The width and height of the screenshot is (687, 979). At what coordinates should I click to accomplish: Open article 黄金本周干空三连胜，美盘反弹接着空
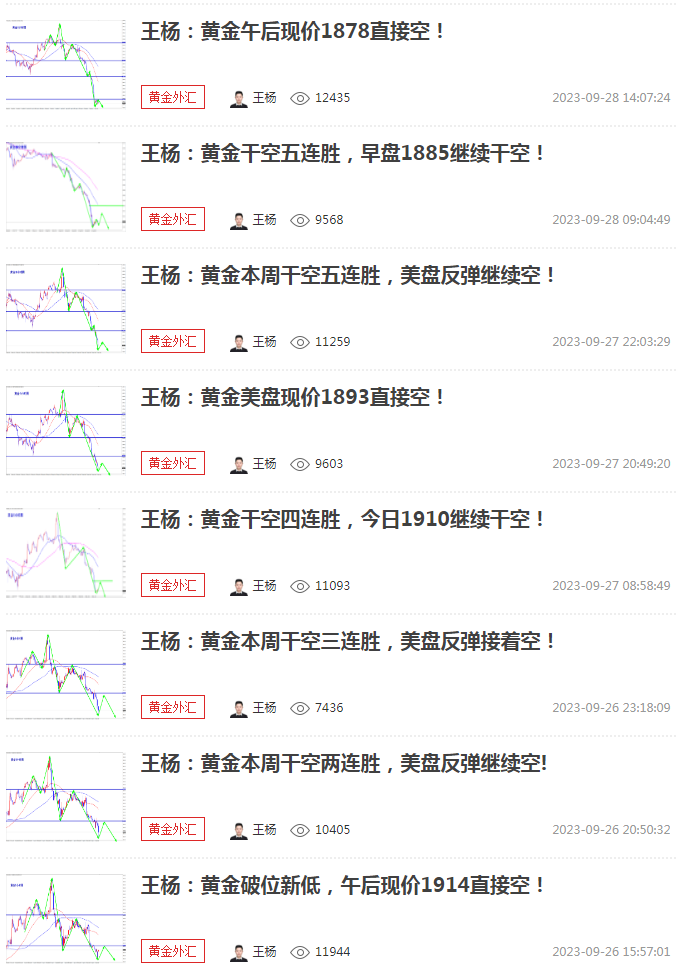348,641
